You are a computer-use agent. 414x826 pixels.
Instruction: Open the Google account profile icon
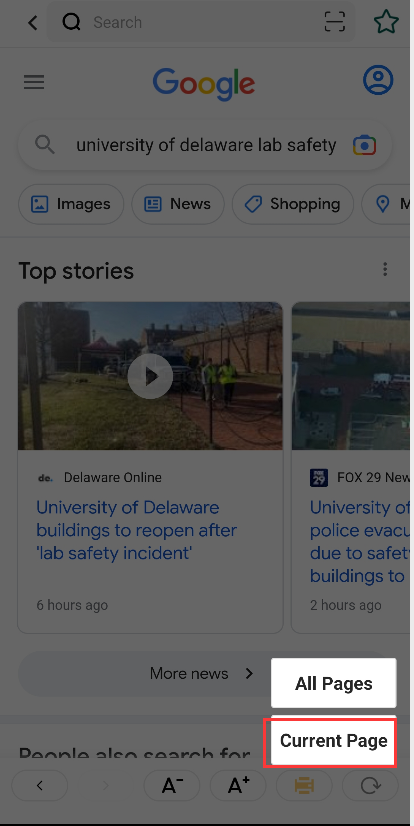point(378,80)
